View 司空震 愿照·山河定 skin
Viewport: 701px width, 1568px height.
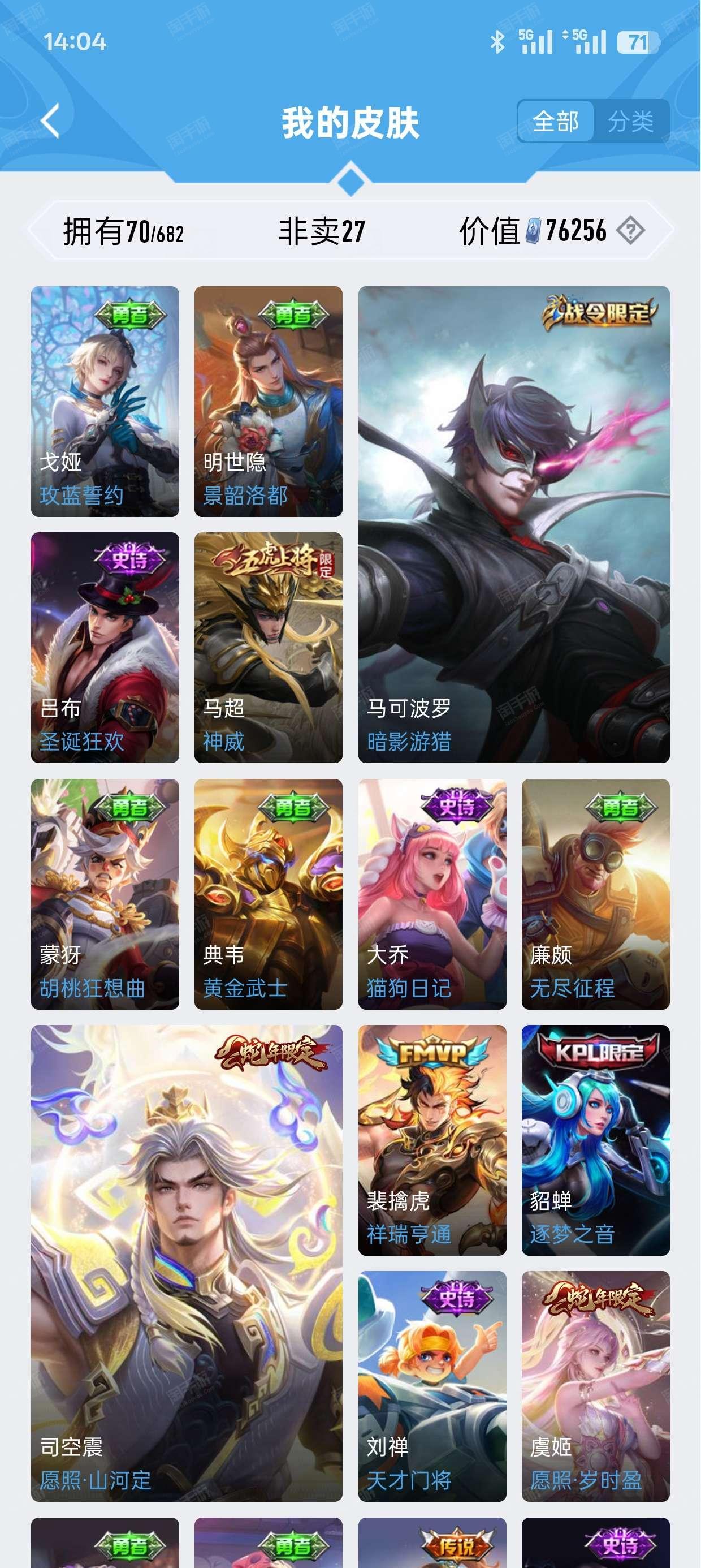186,1263
